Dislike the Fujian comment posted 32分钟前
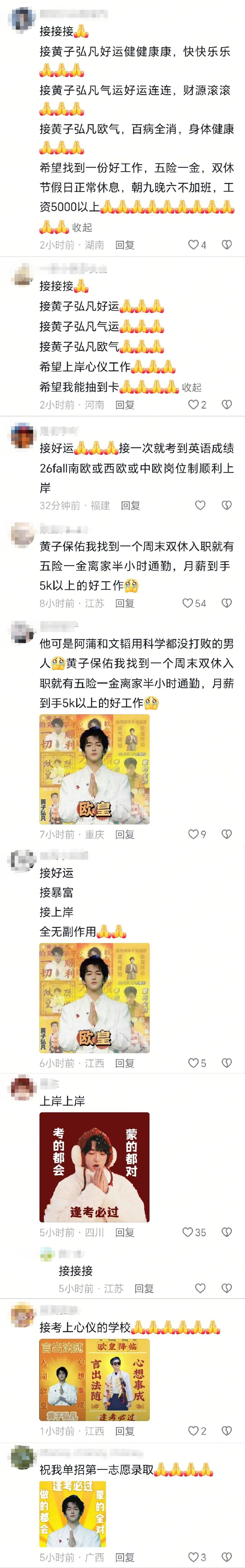Screen dimensions: 245x1568 pos(227,505)
